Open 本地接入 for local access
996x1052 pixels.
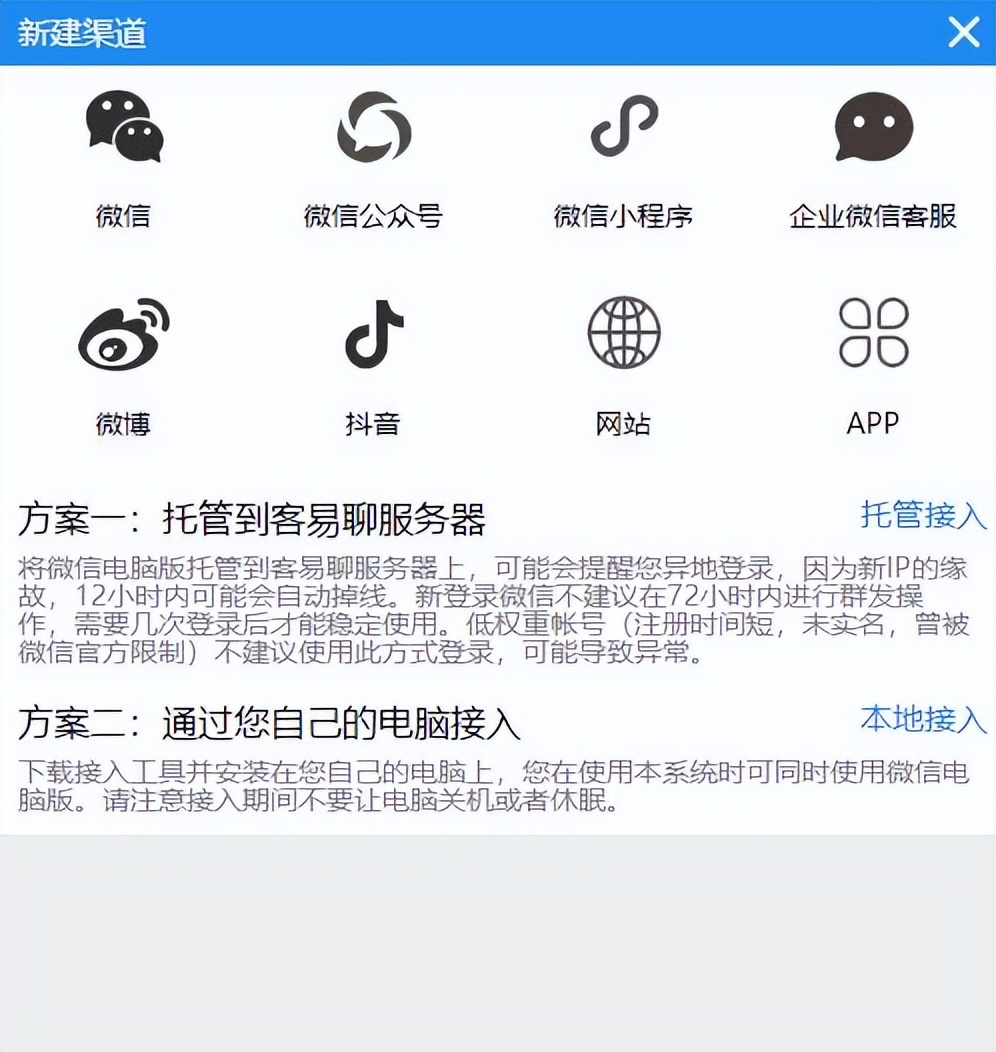pos(921,720)
